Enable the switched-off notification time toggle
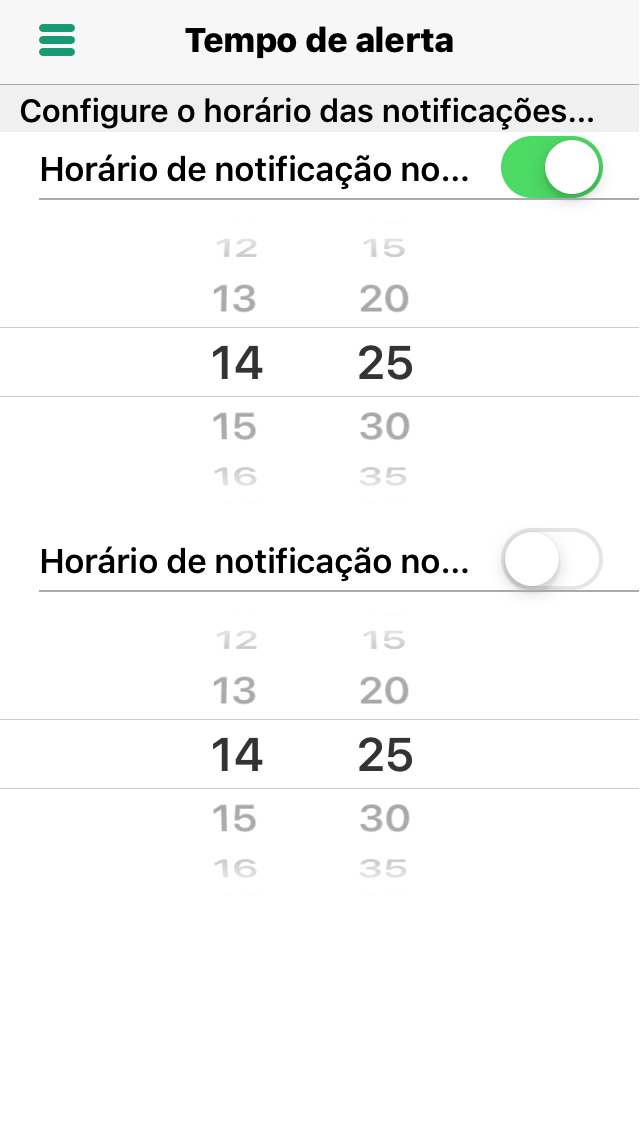The image size is (640, 1136). click(552, 559)
